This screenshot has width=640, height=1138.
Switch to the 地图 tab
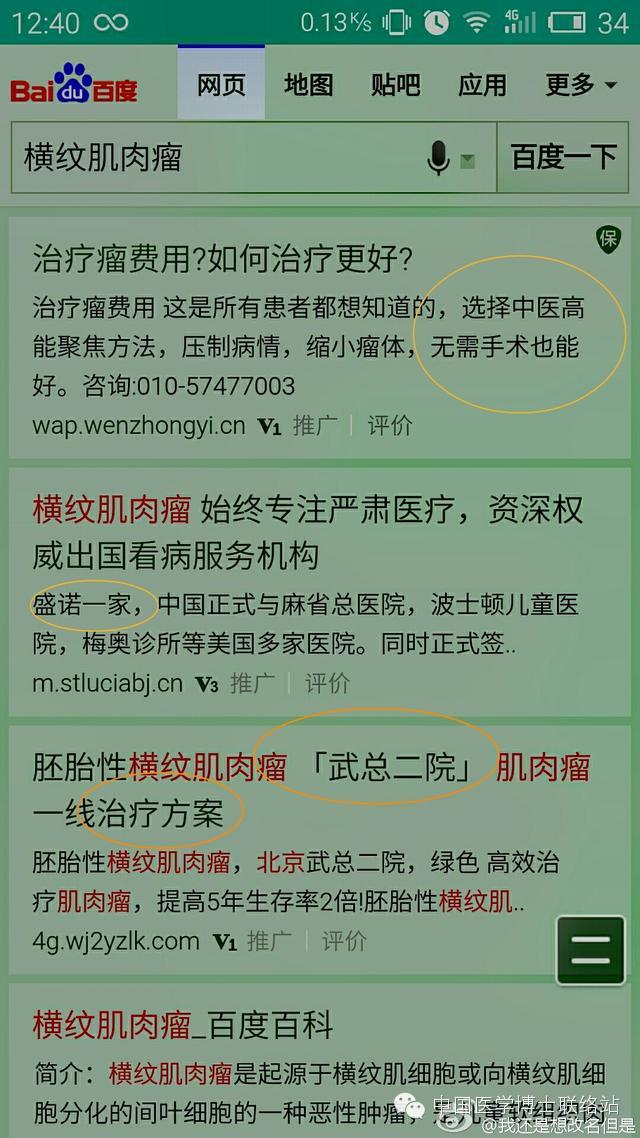308,85
